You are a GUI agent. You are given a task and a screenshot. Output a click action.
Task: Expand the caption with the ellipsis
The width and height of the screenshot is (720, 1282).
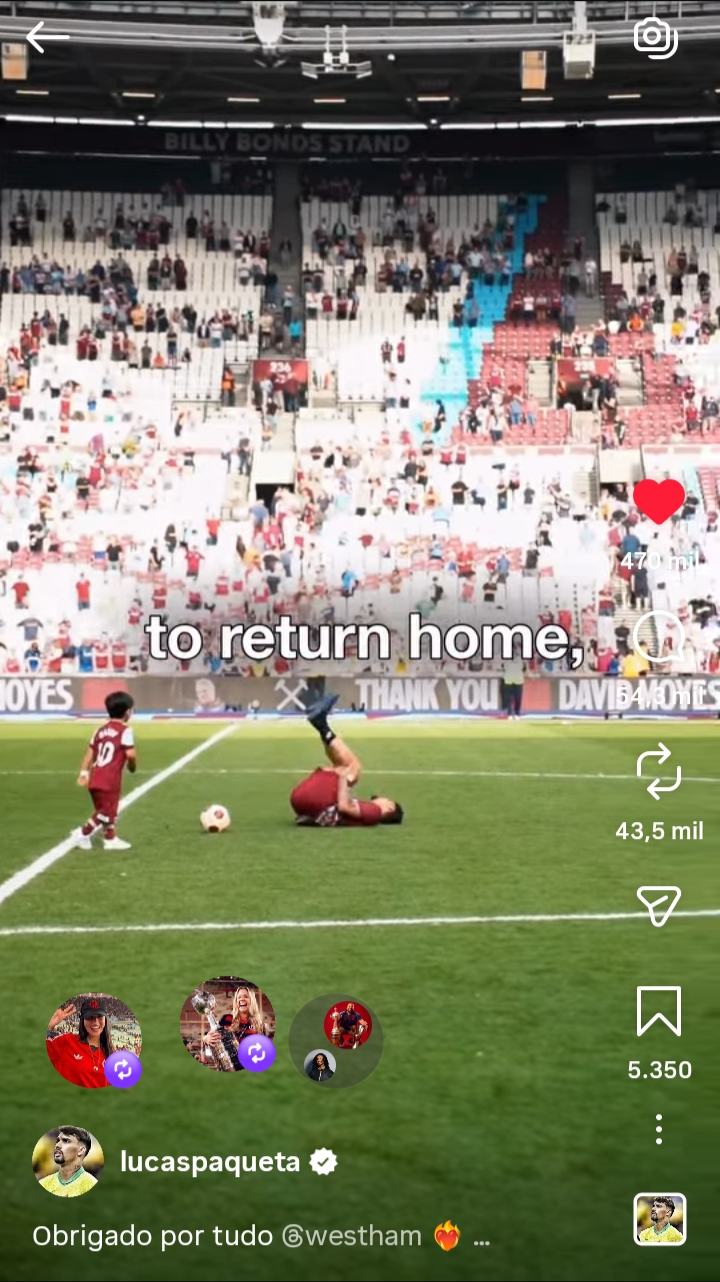tap(481, 1238)
